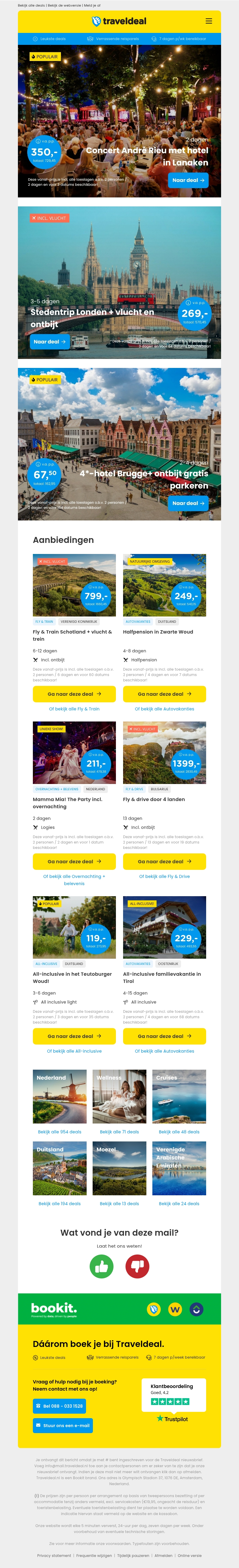Tap Stuur ons een e-mail
The width and height of the screenshot is (239, 1568).
tap(63, 1426)
